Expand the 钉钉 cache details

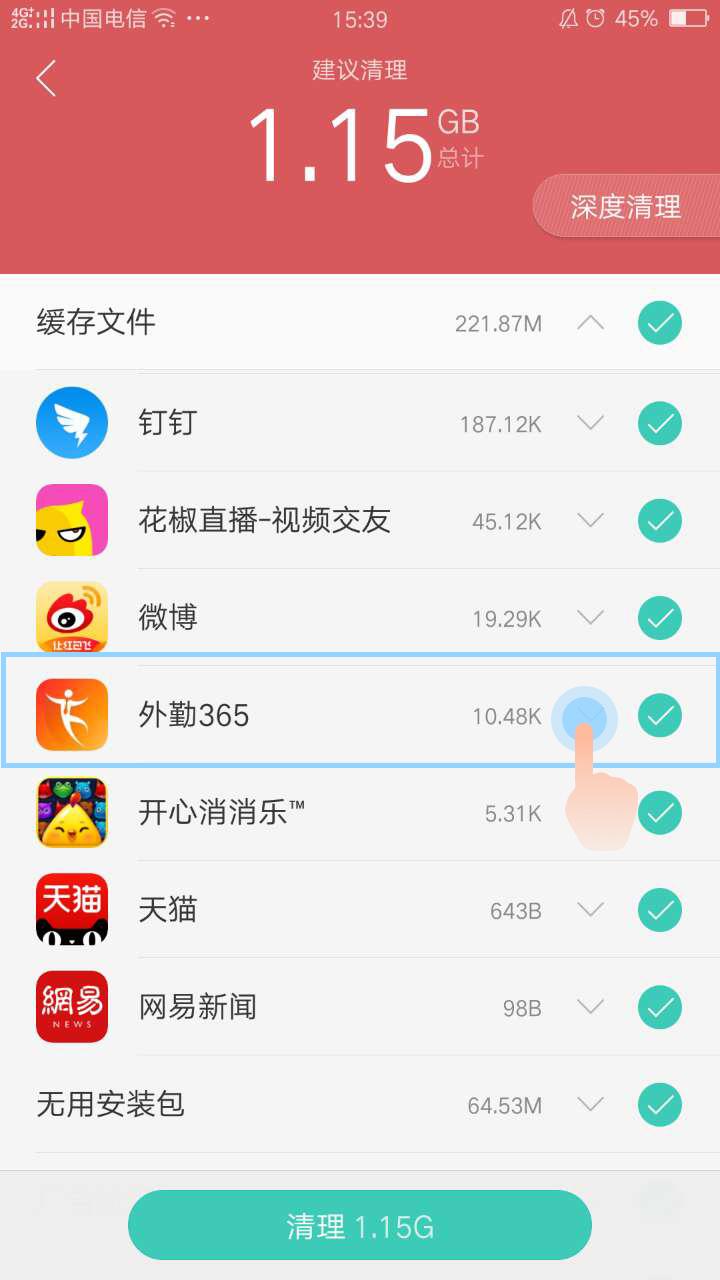(x=591, y=423)
